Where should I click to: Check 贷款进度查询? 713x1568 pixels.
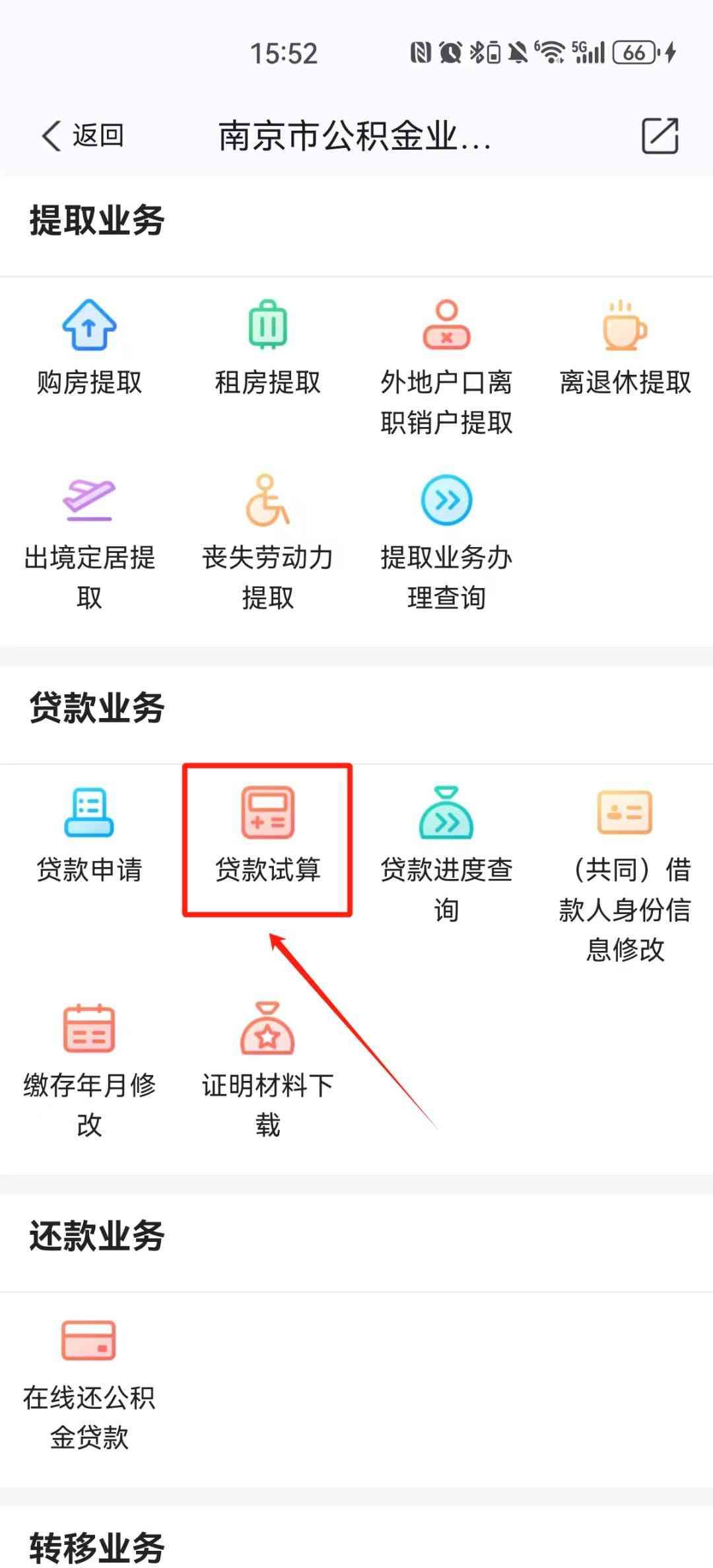point(446,854)
